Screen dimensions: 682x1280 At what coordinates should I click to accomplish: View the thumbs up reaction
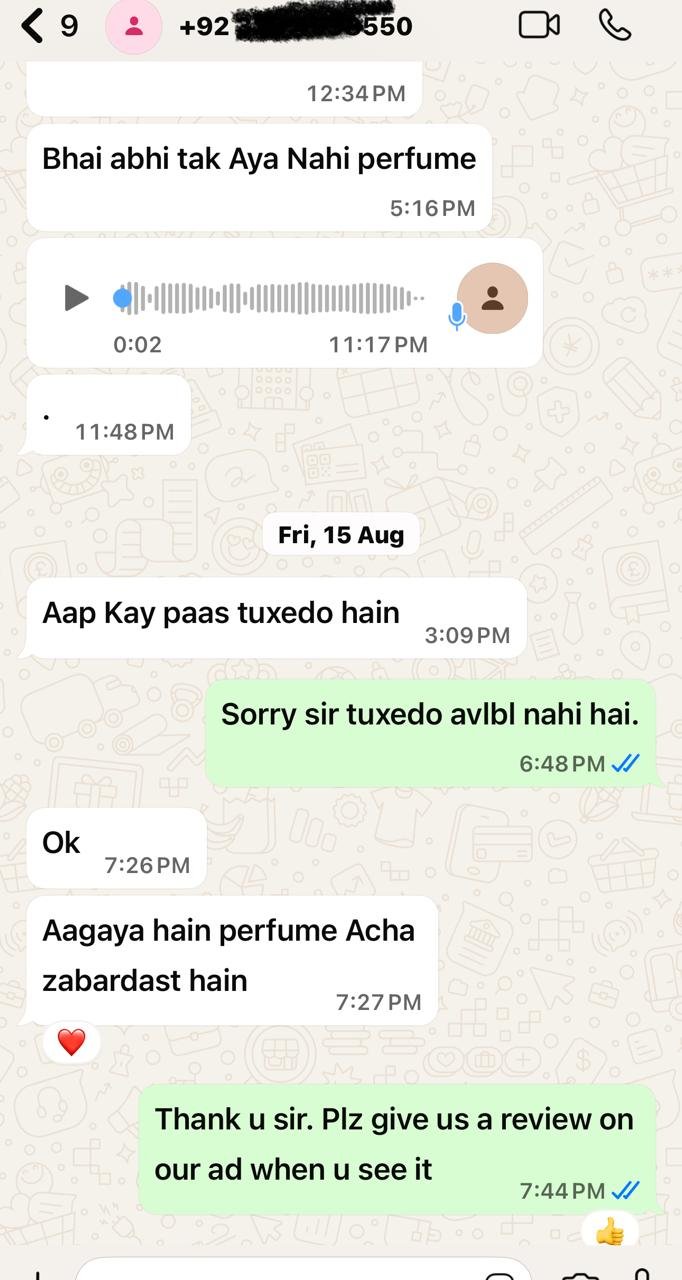tap(610, 1231)
